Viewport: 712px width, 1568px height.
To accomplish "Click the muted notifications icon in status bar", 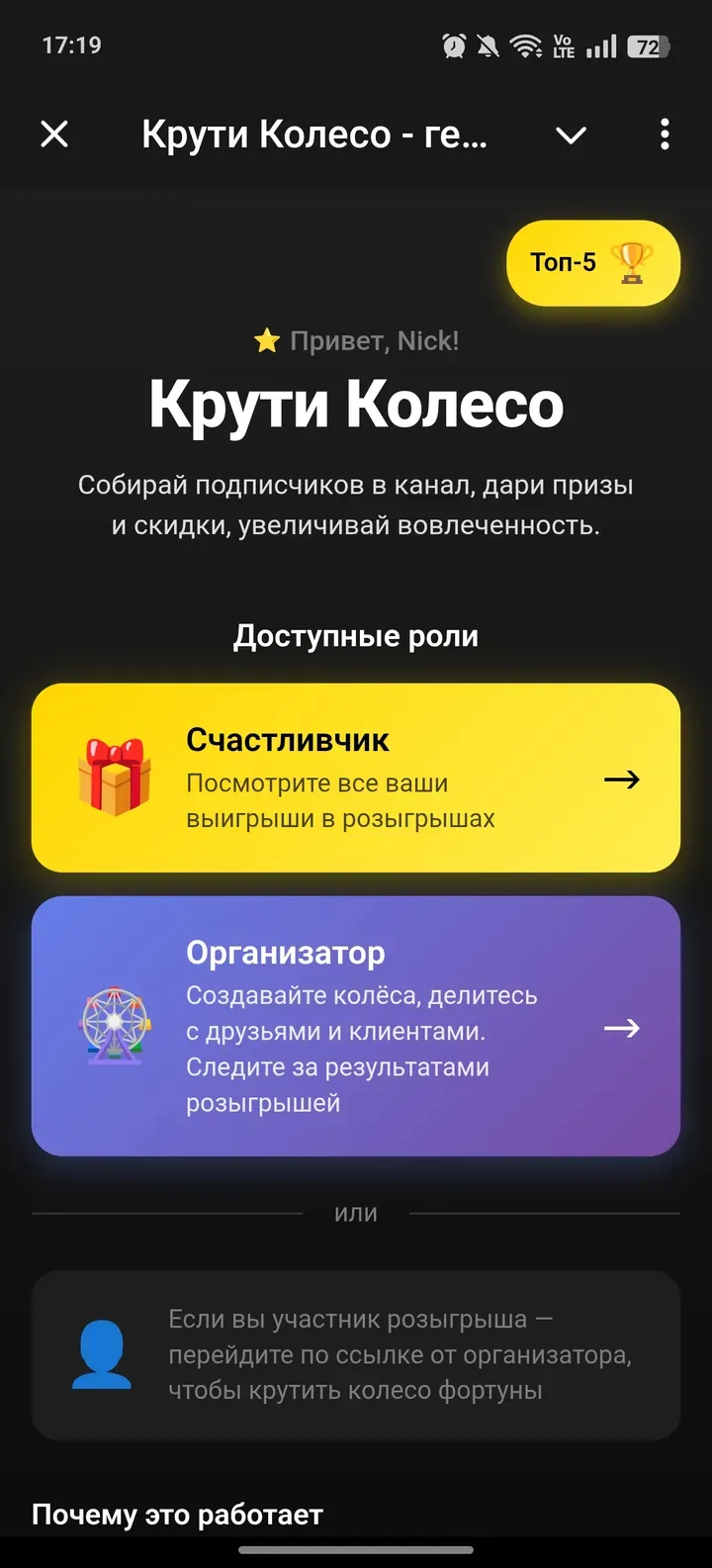I will click(x=489, y=45).
